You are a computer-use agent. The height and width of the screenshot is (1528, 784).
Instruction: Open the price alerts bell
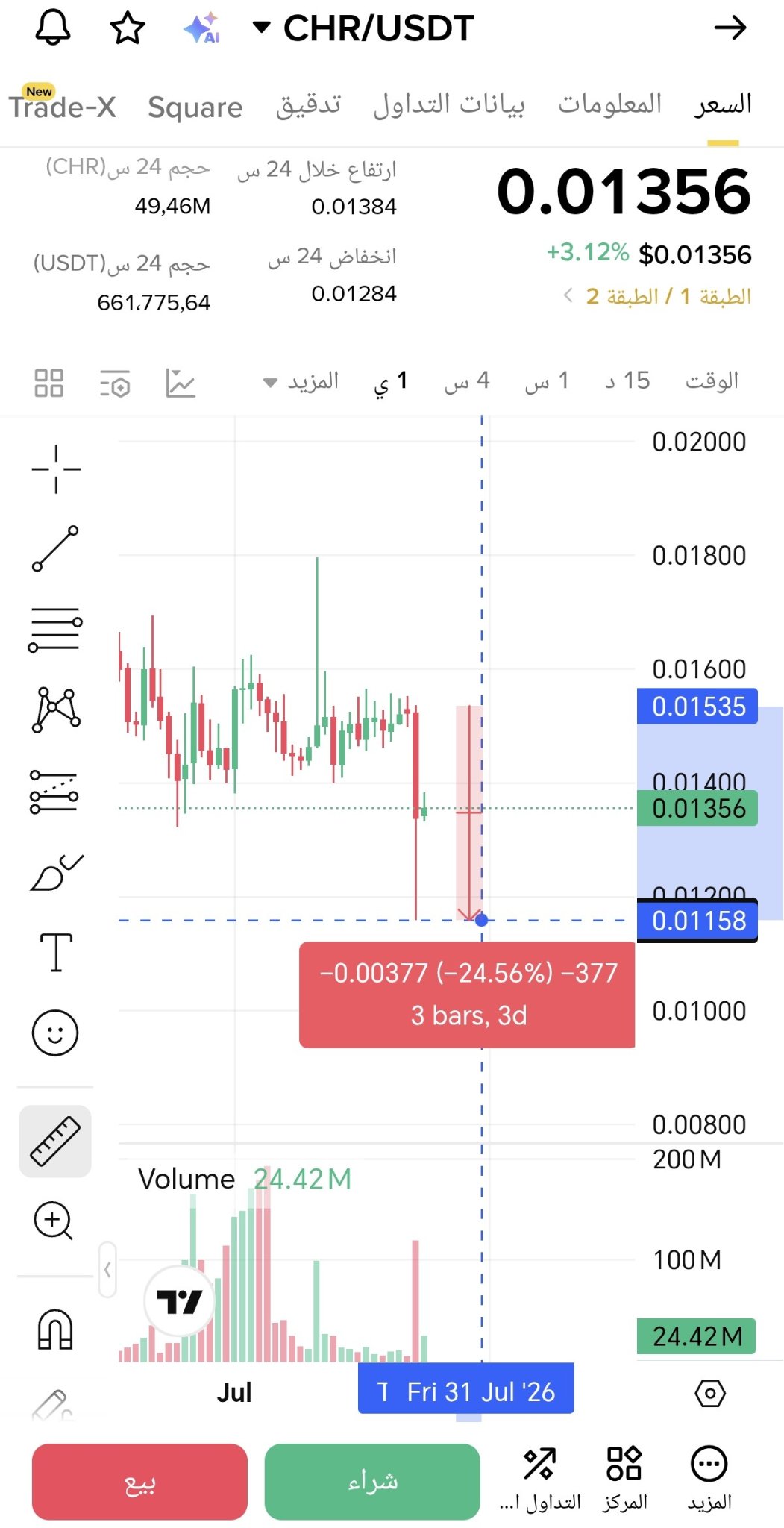(x=53, y=28)
